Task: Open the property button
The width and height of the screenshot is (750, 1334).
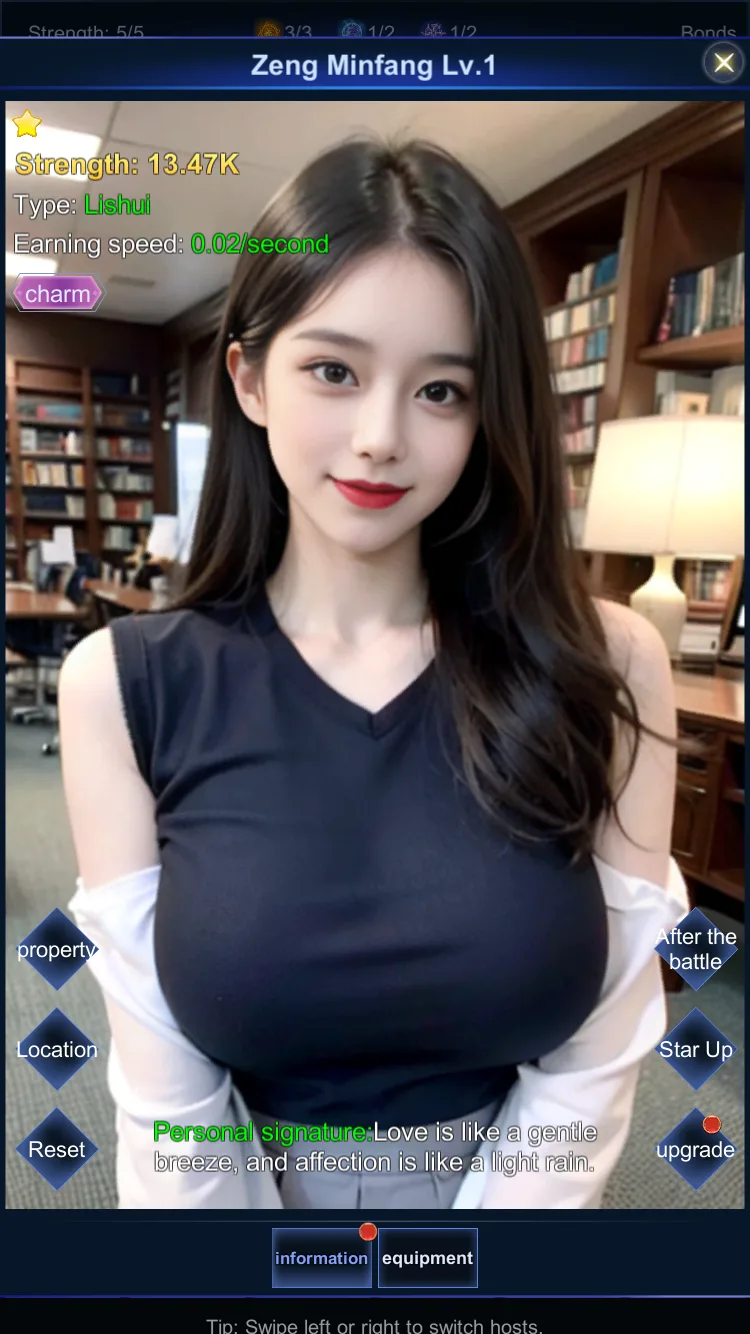Action: coord(57,950)
